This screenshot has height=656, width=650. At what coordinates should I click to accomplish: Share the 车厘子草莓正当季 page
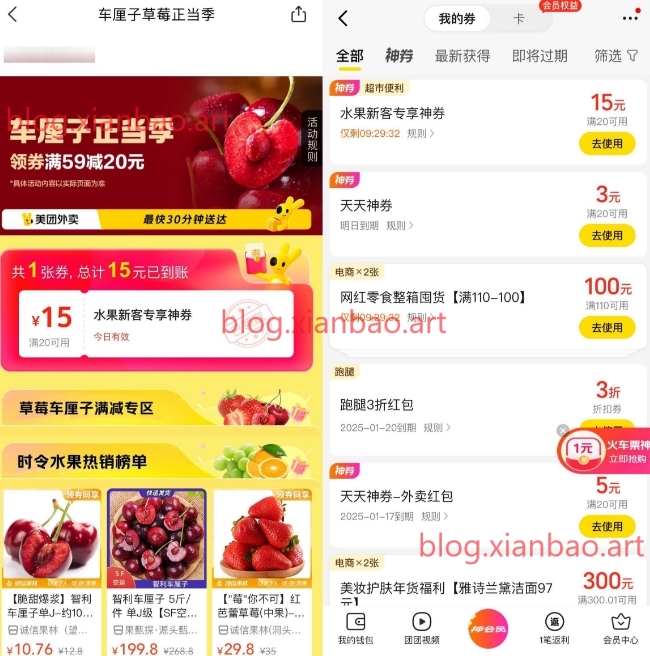pyautogui.click(x=298, y=15)
